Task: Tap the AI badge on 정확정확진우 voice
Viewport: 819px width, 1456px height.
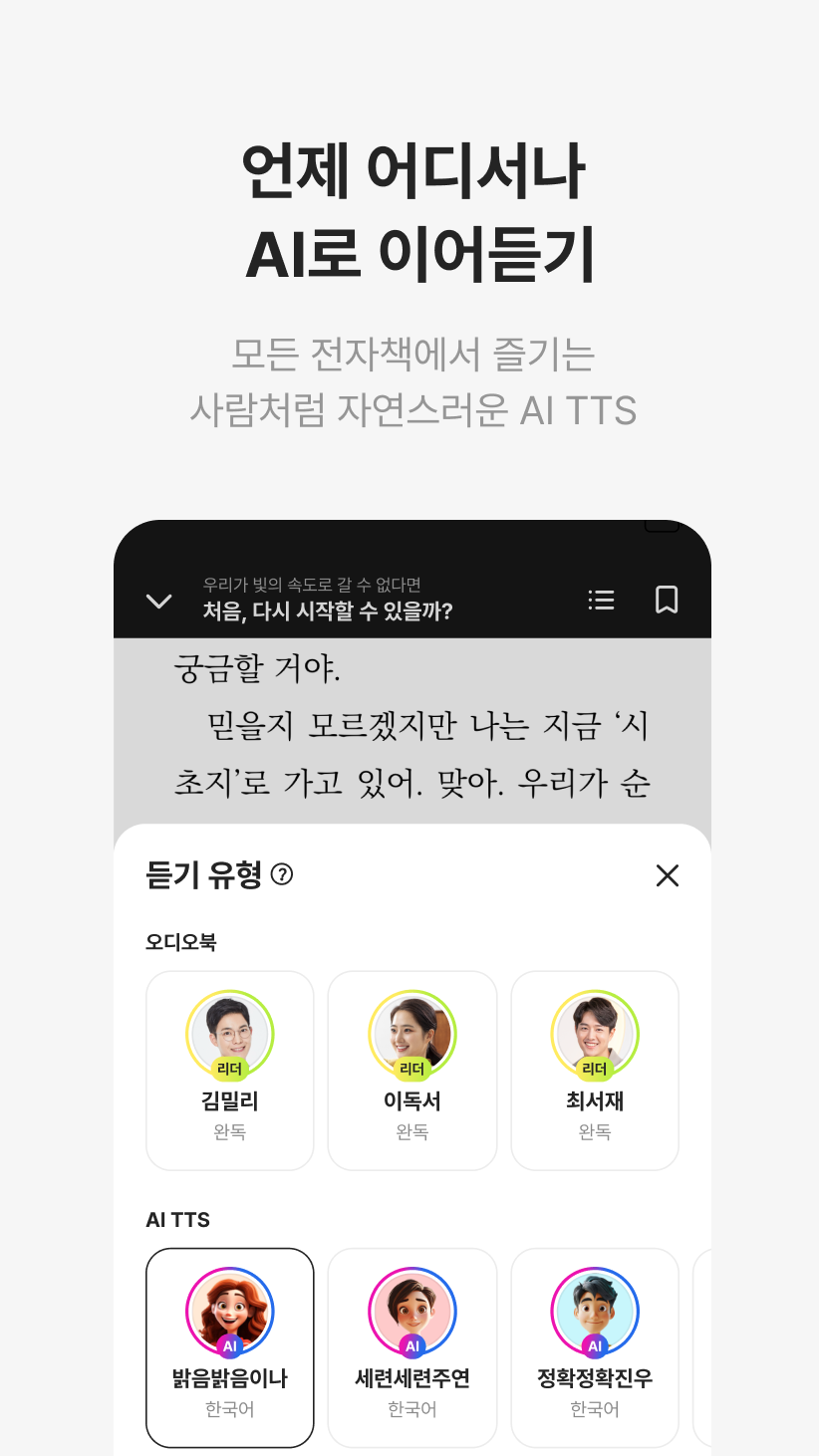Action: pos(595,1344)
